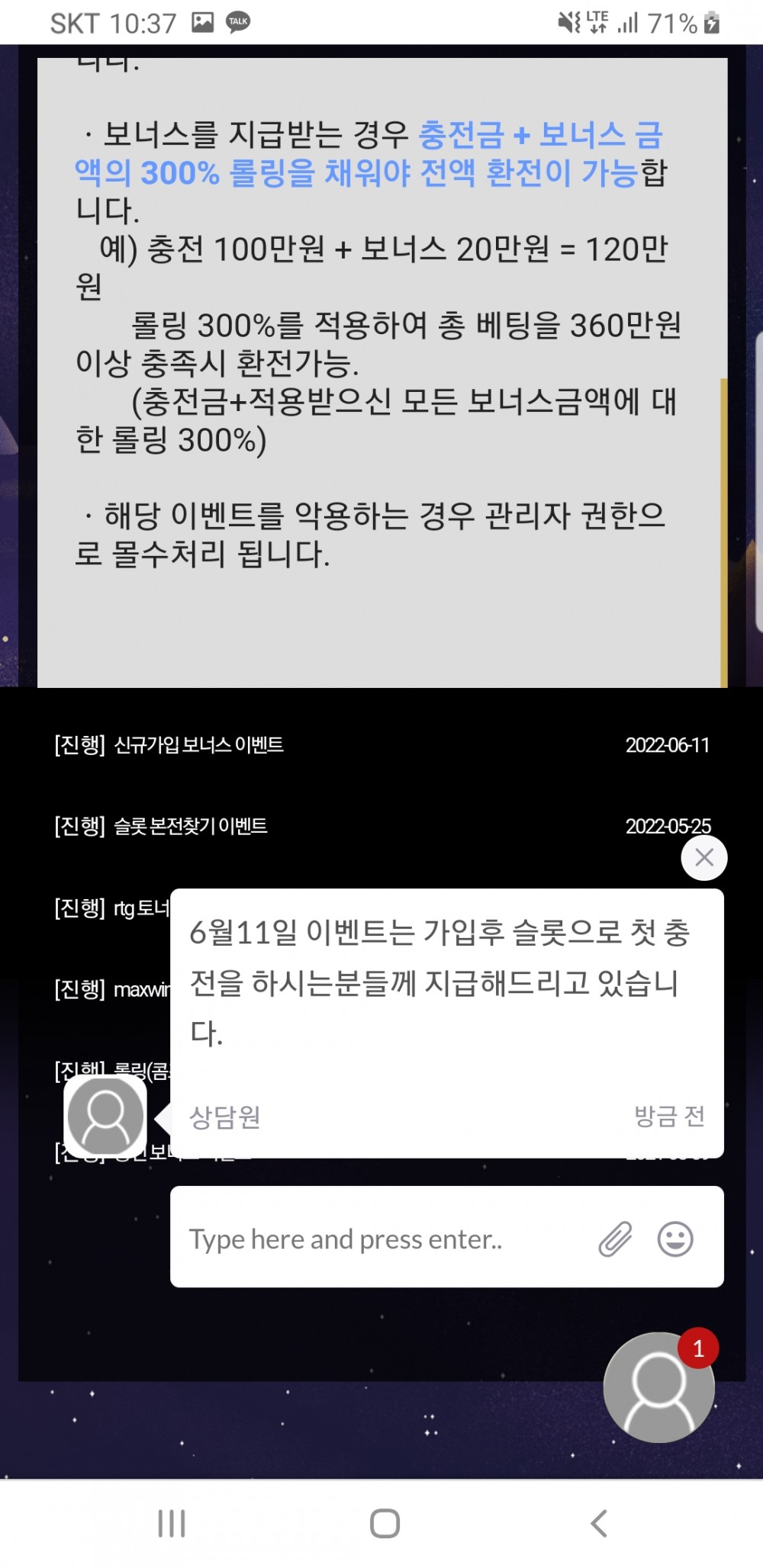Viewport: 763px width, 1568px height.
Task: Tap the chat widget floating button
Action: point(658,1386)
